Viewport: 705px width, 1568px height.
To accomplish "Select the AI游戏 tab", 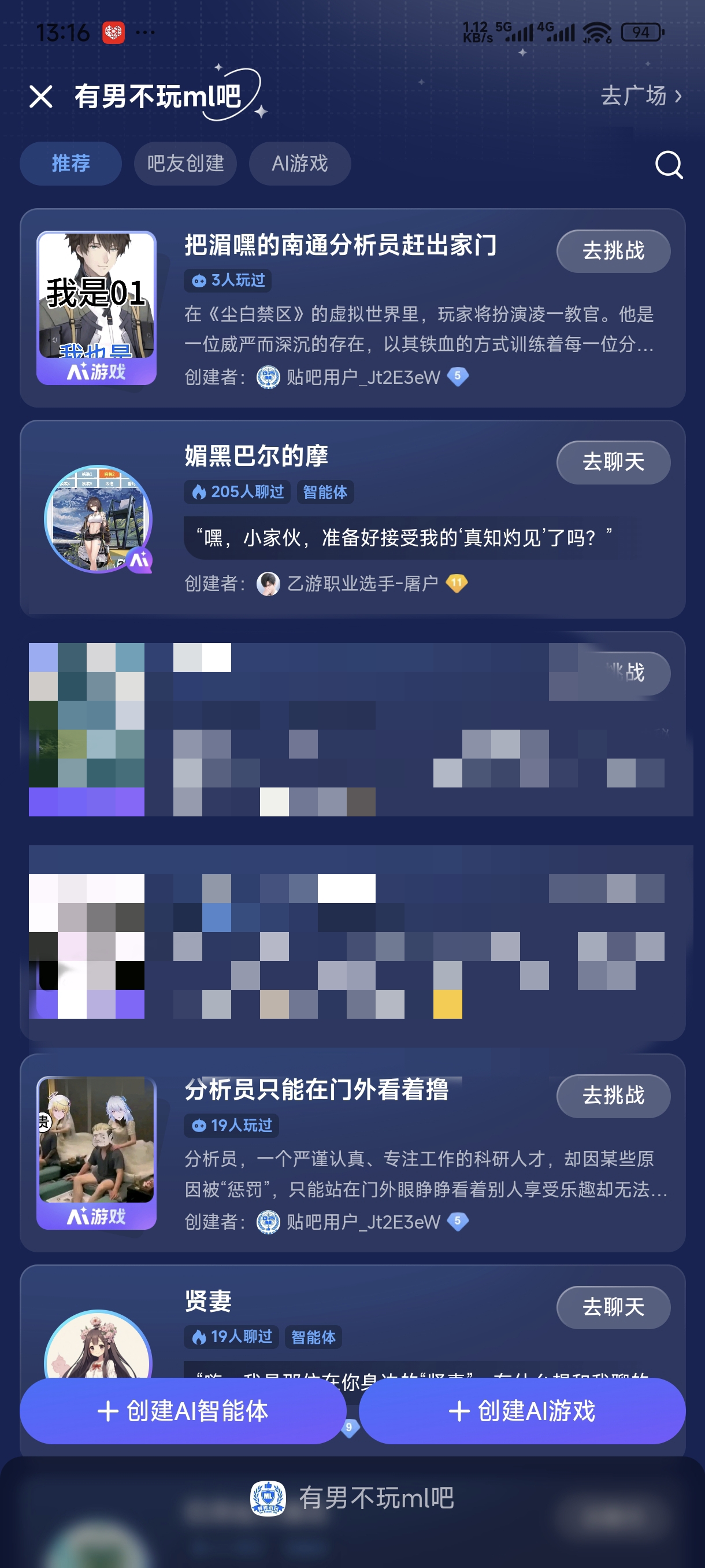I will tap(299, 163).
